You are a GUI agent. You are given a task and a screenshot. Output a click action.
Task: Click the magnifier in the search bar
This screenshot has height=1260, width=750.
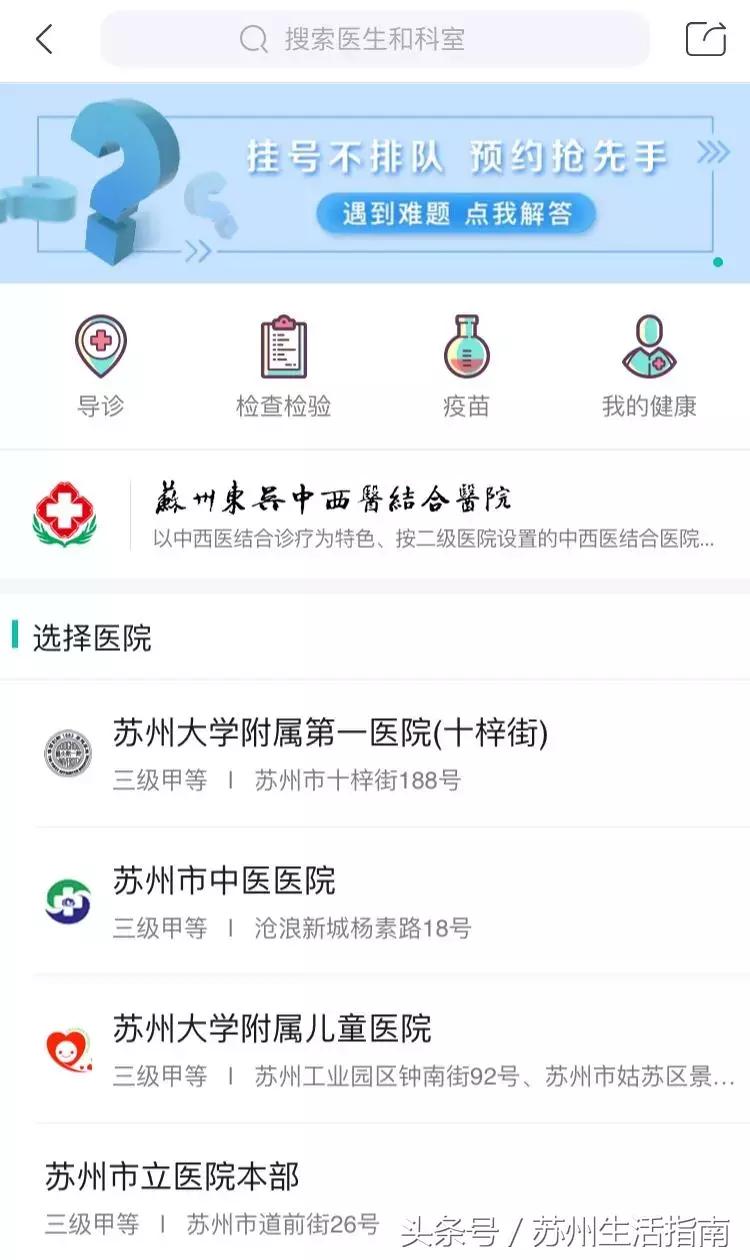click(x=248, y=40)
